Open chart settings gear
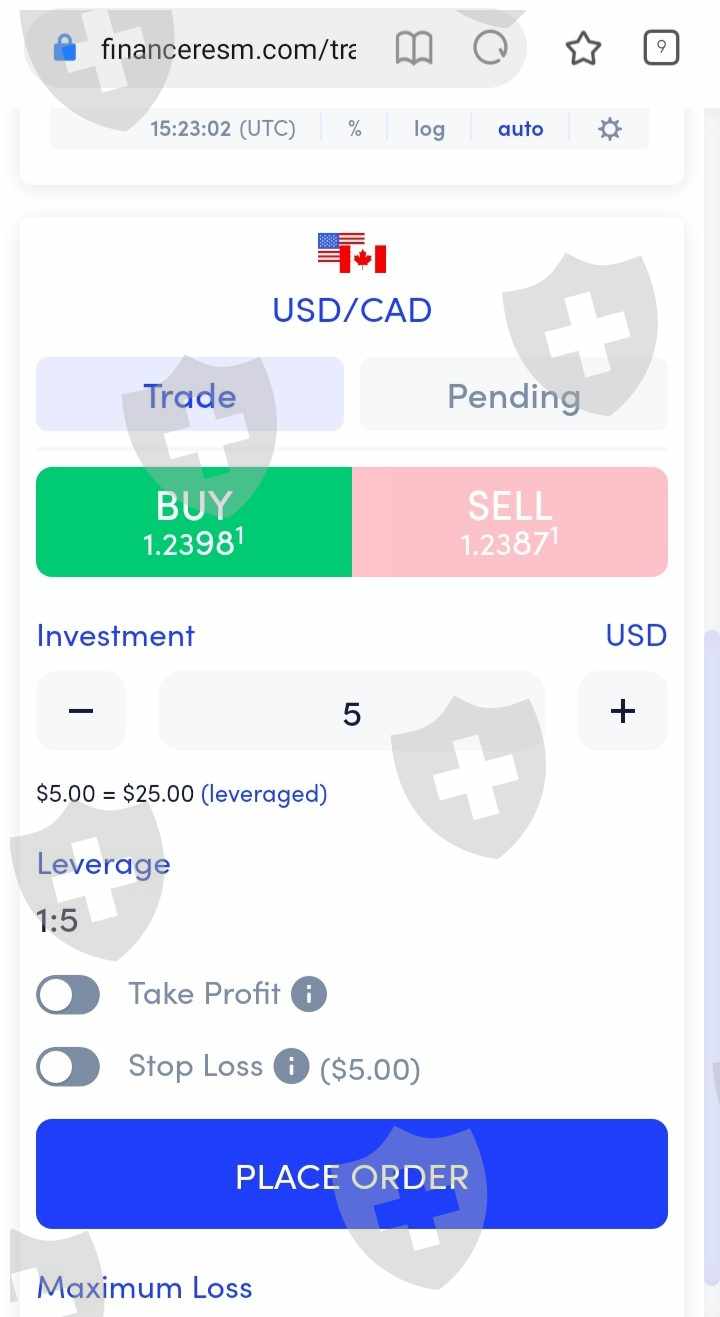720x1317 pixels. pos(610,129)
